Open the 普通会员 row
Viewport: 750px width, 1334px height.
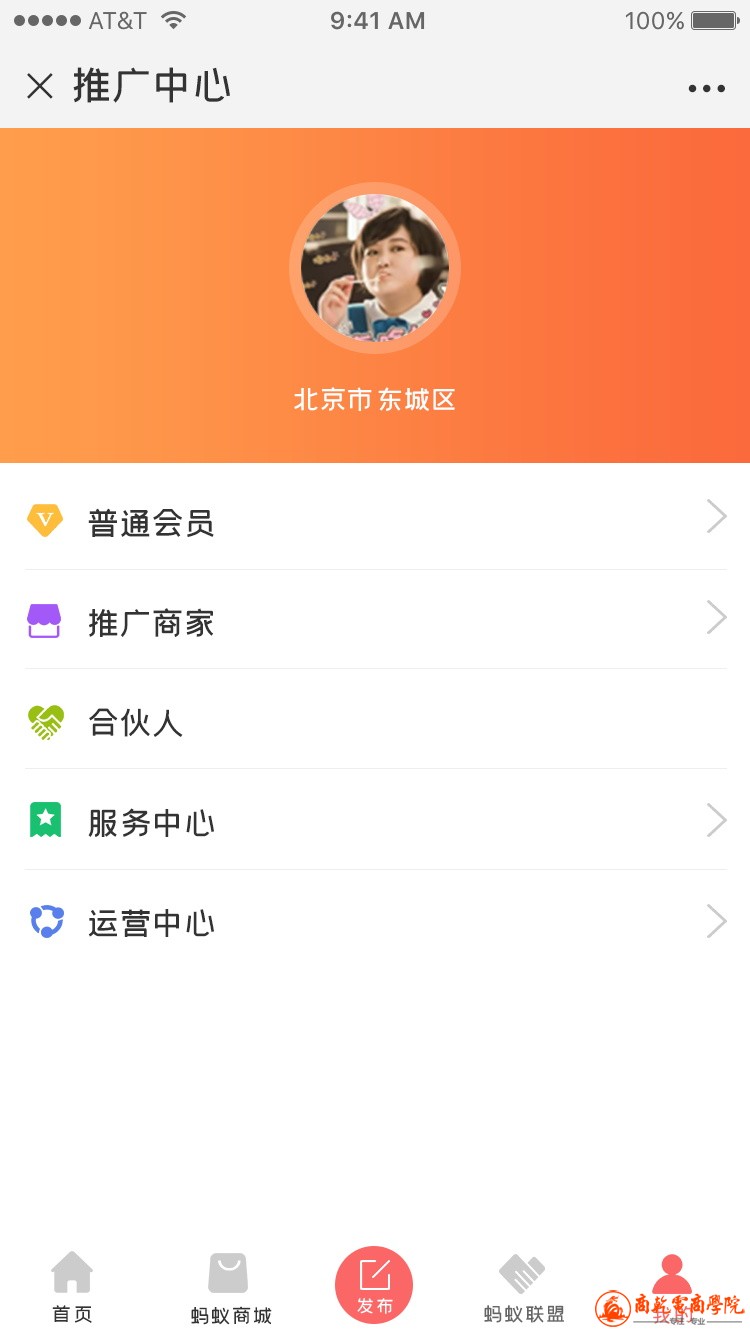coord(375,521)
